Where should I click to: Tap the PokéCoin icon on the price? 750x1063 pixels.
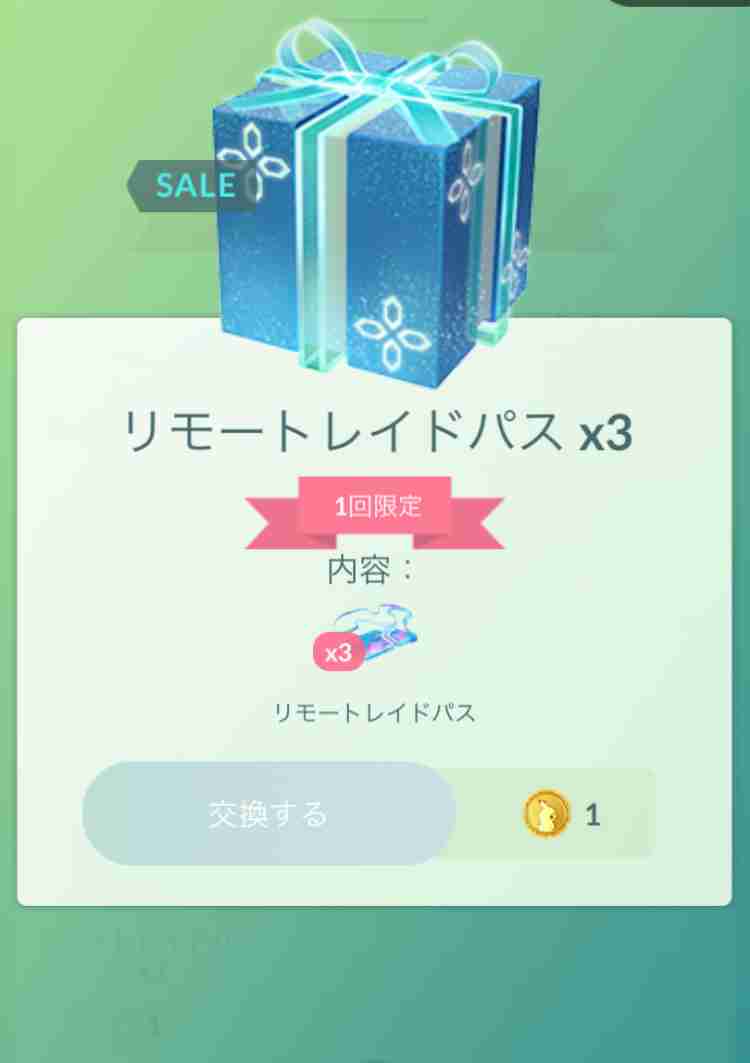point(547,814)
